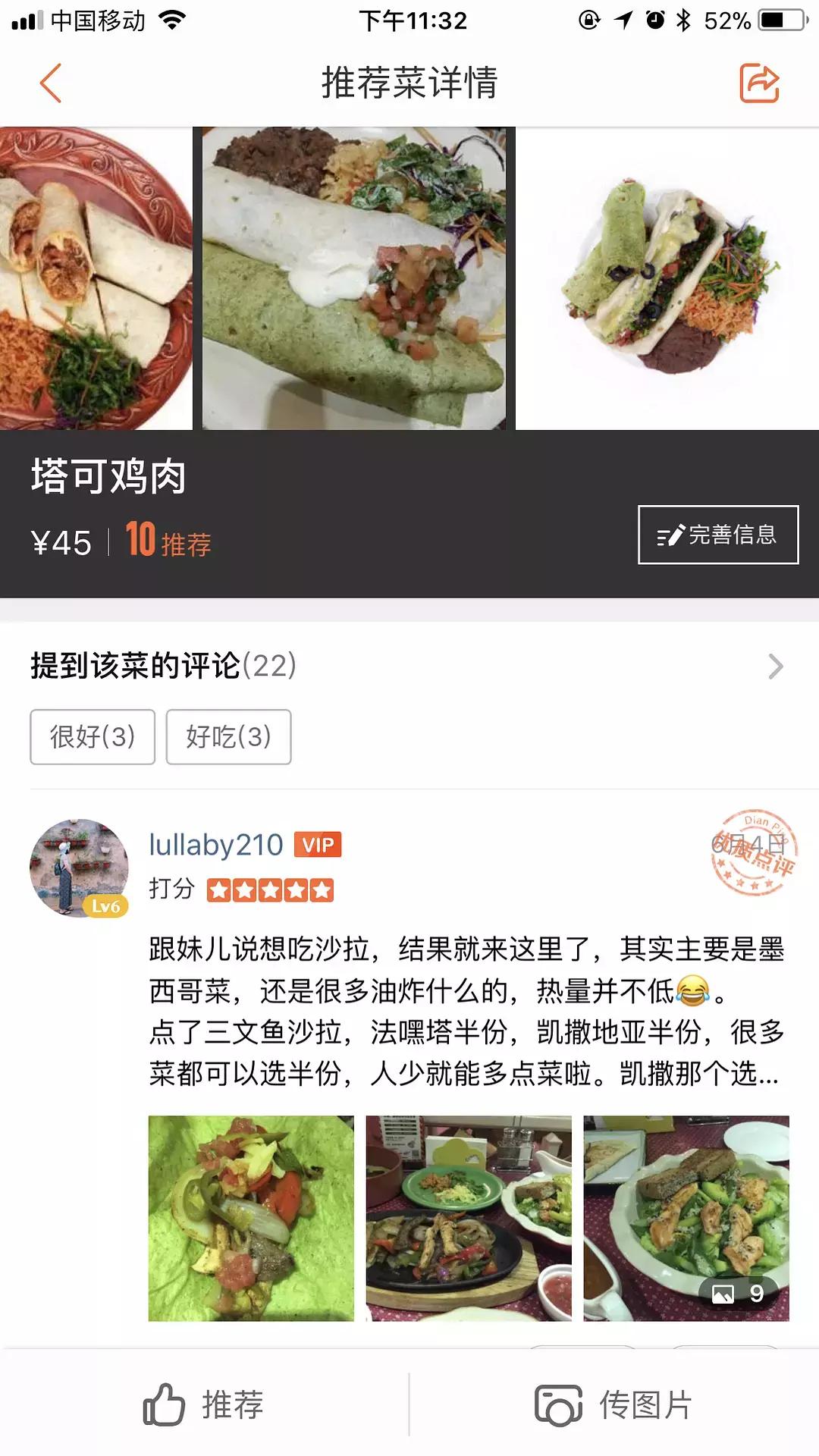Tap the five-star rating control
This screenshot has height=1456, width=819.
point(271,886)
